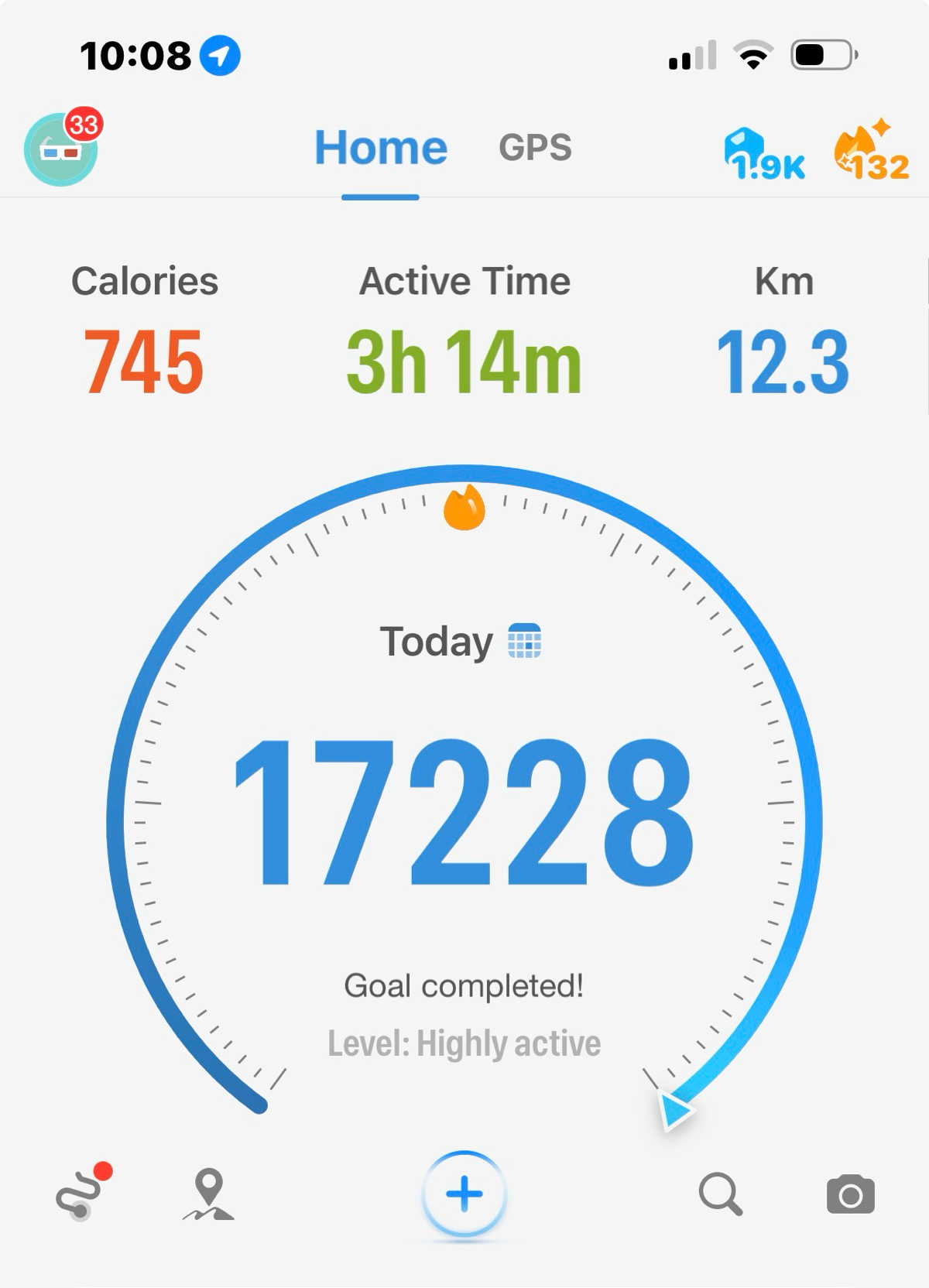Viewport: 929px width, 1288px height.
Task: Open the 1.9K points icon
Action: pos(765,154)
